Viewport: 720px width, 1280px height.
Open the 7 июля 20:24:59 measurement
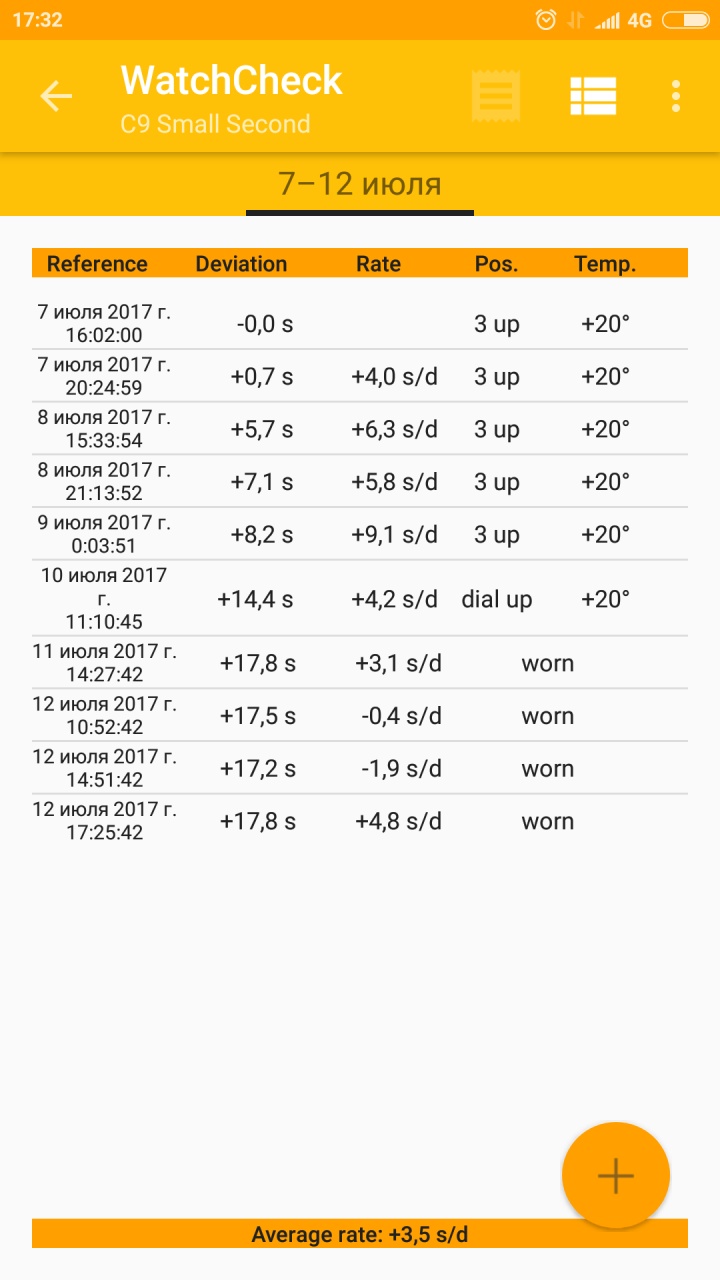pos(360,376)
